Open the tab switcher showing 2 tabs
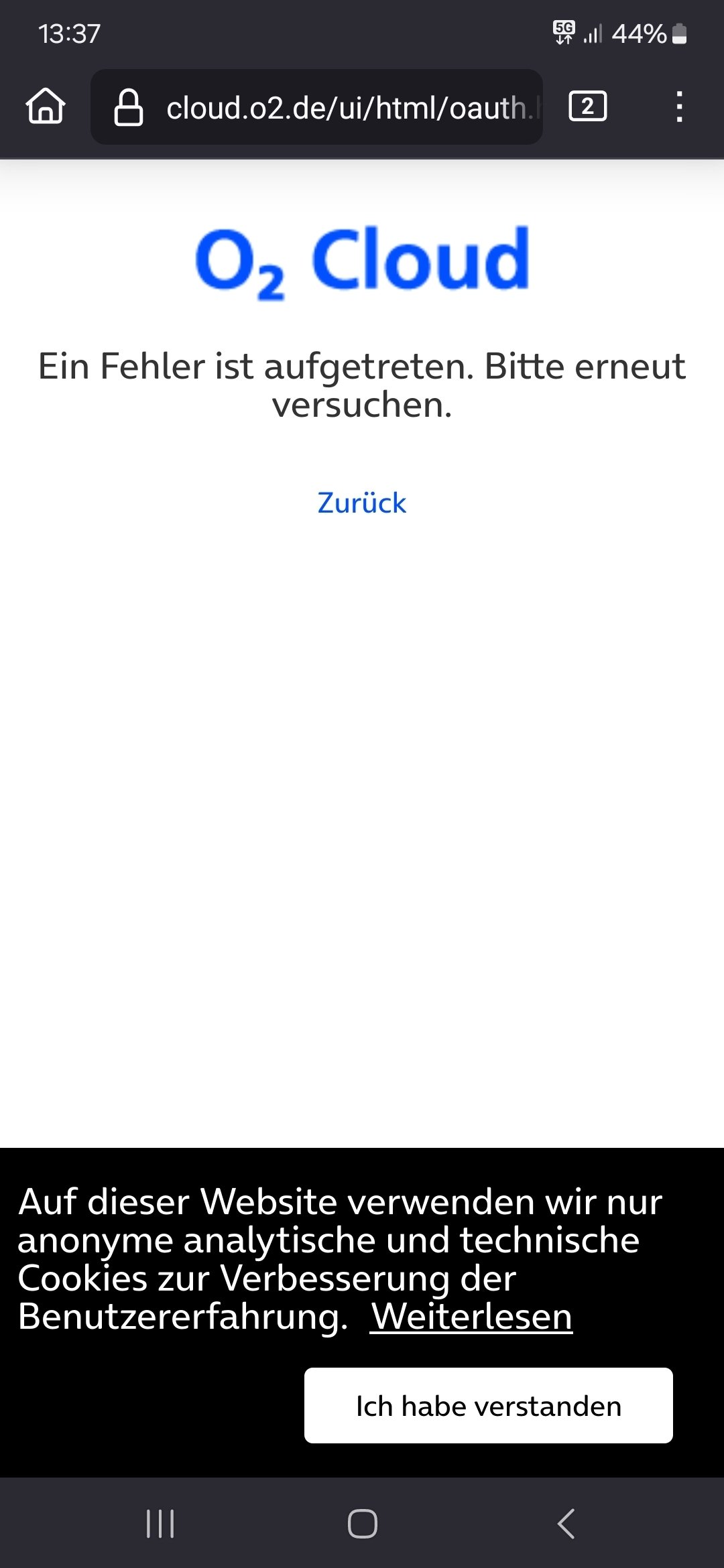Viewport: 724px width, 1568px height. (588, 107)
